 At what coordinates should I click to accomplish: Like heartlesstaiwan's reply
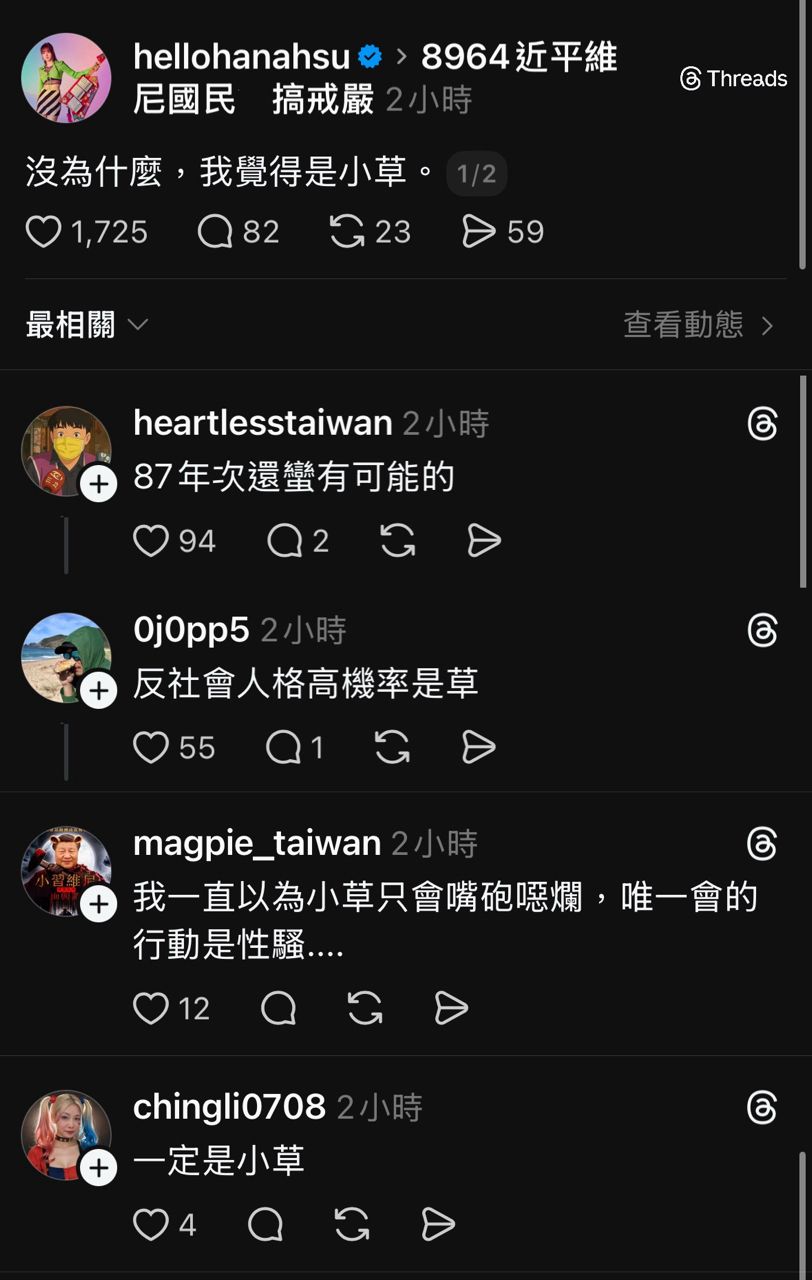click(151, 541)
